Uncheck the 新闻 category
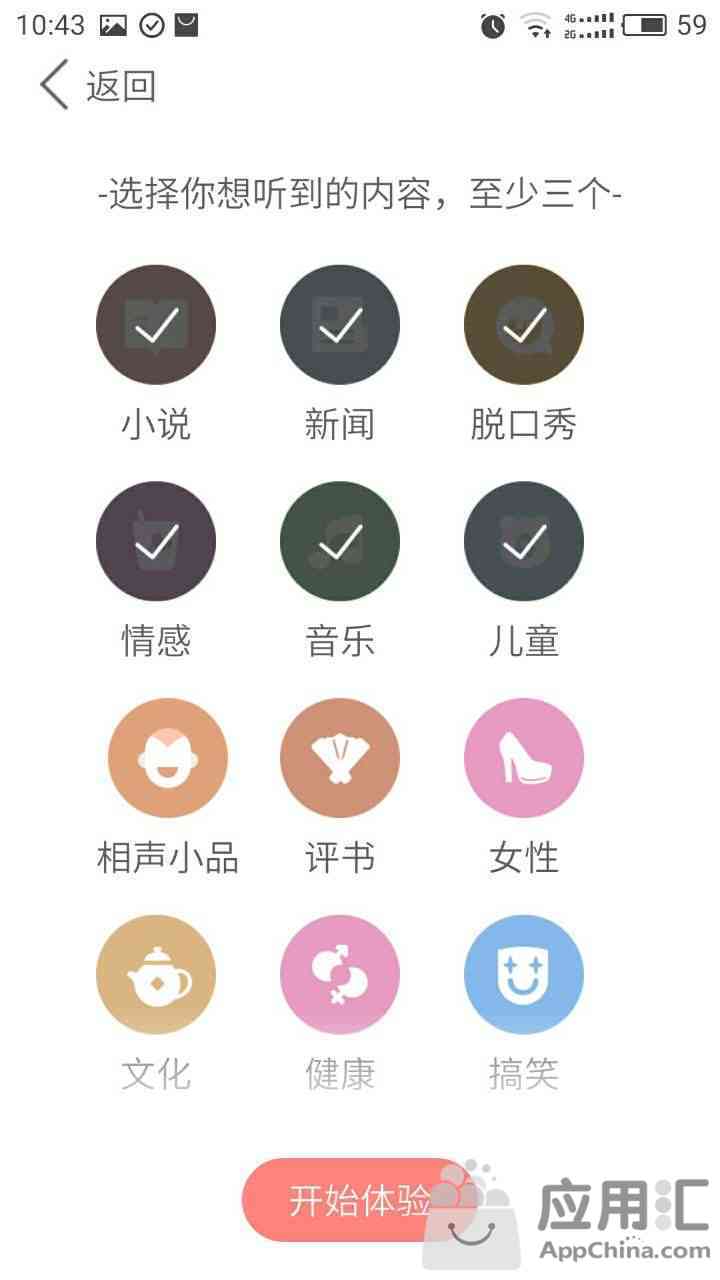Viewport: 720px width, 1280px height. (340, 325)
